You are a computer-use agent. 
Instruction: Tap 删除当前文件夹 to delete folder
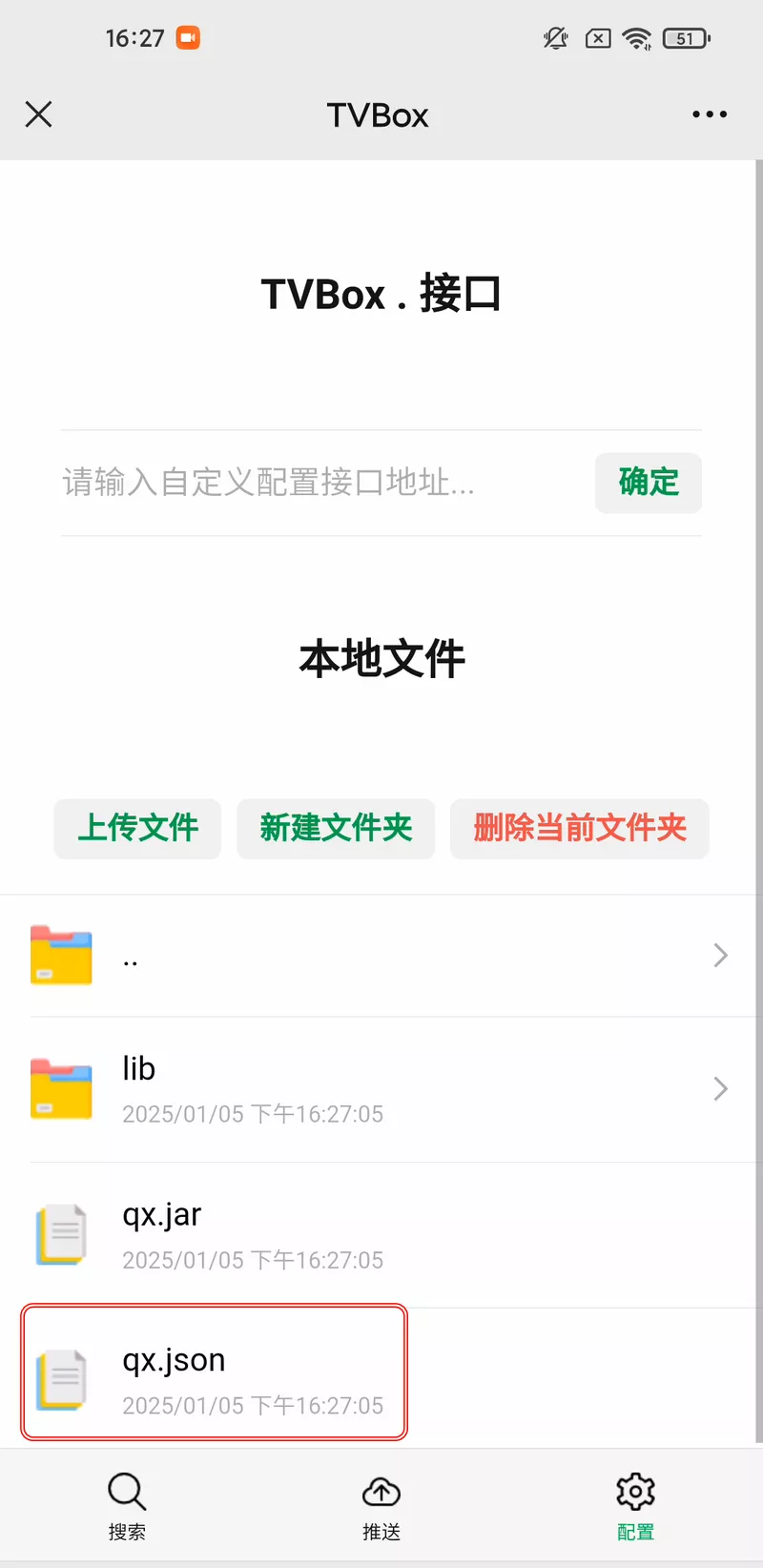click(x=579, y=828)
